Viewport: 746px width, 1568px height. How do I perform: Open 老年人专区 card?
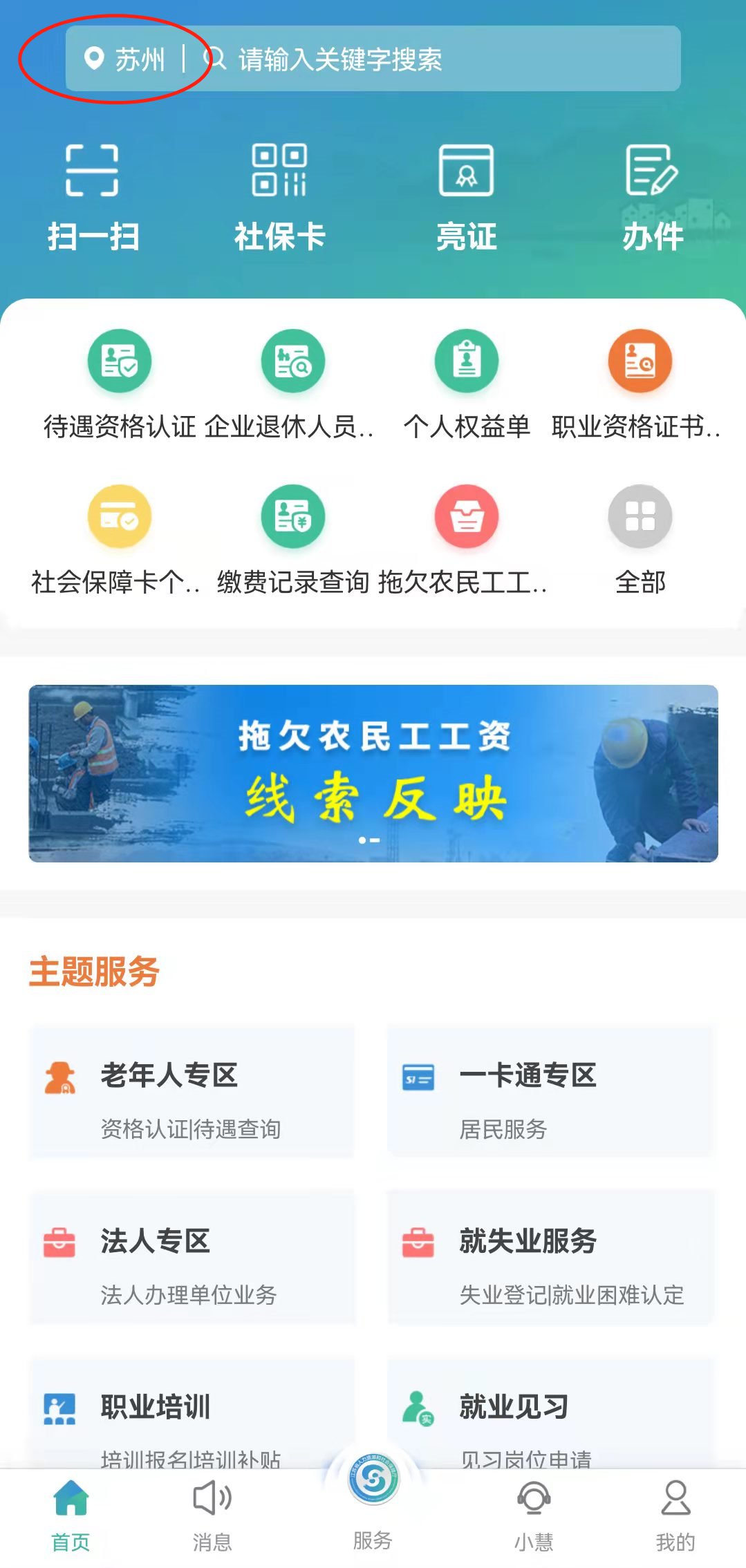[x=192, y=1092]
